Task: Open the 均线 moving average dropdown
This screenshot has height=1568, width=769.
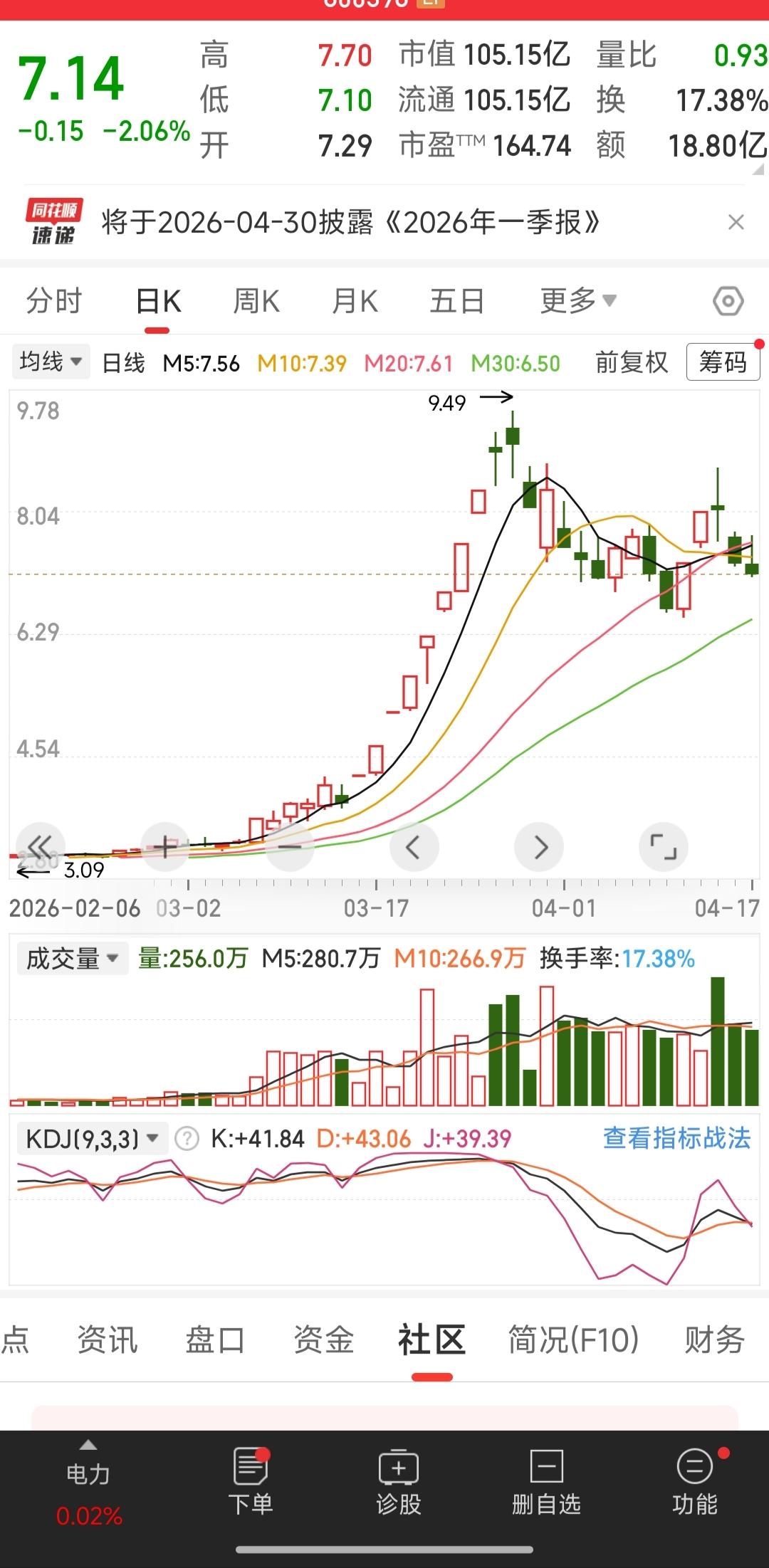Action: [x=50, y=362]
